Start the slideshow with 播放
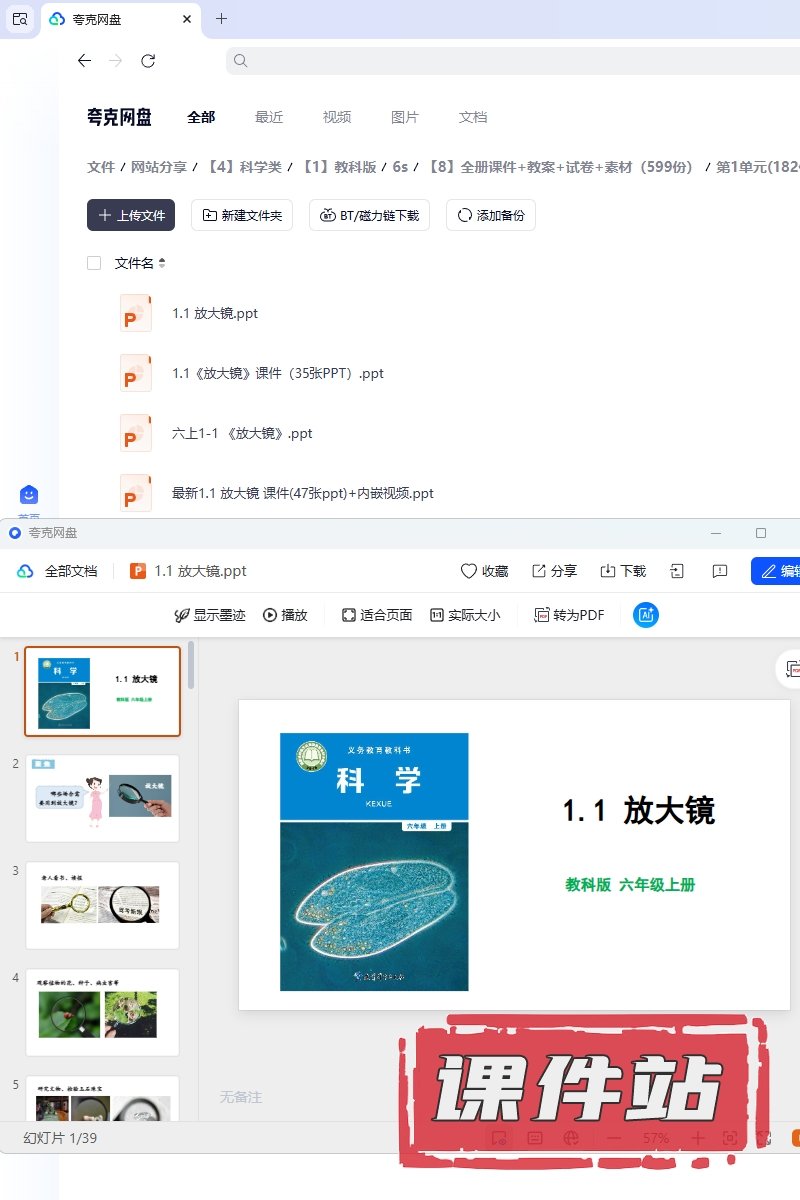 285,615
